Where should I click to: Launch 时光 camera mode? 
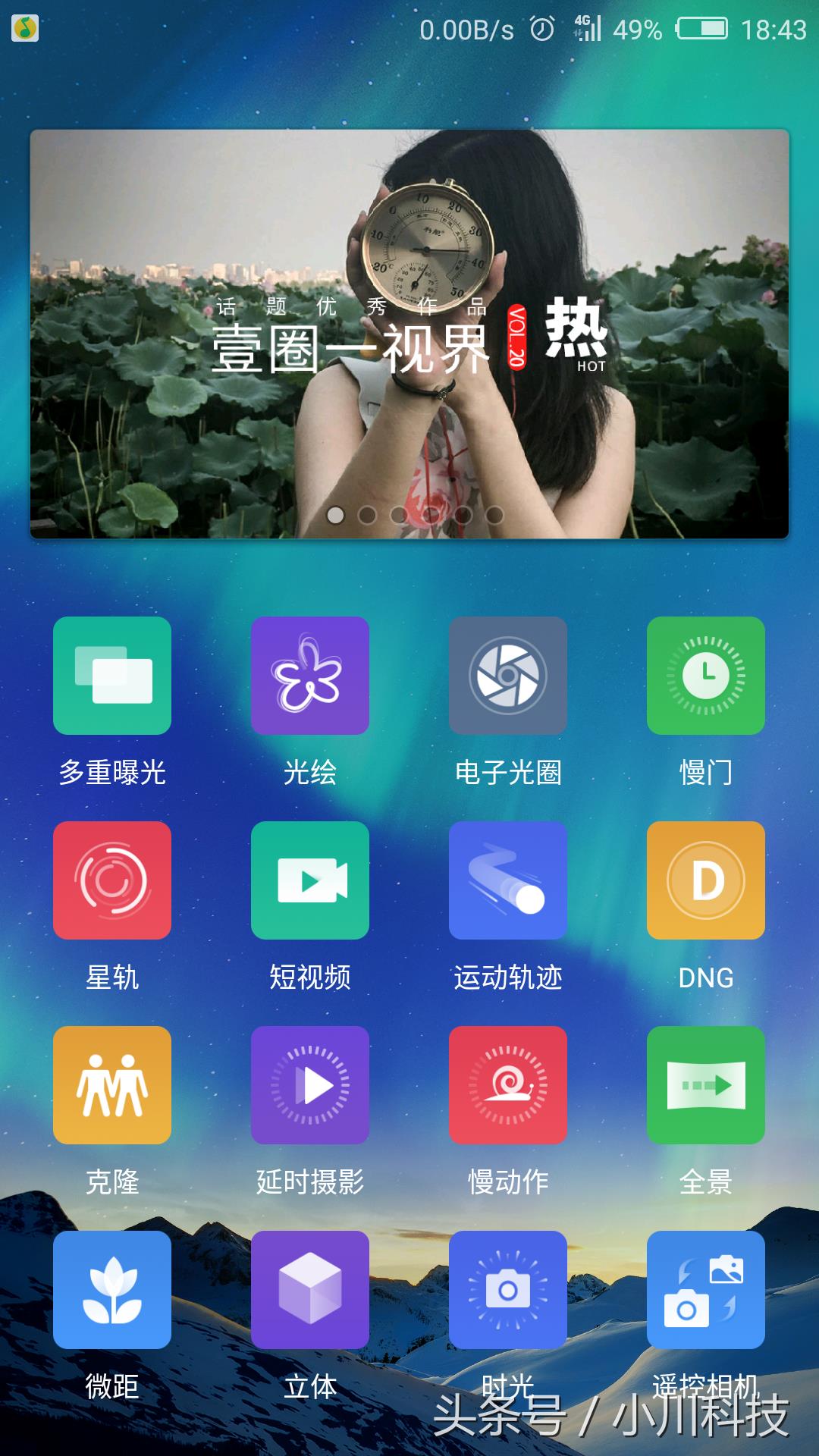point(508,1290)
